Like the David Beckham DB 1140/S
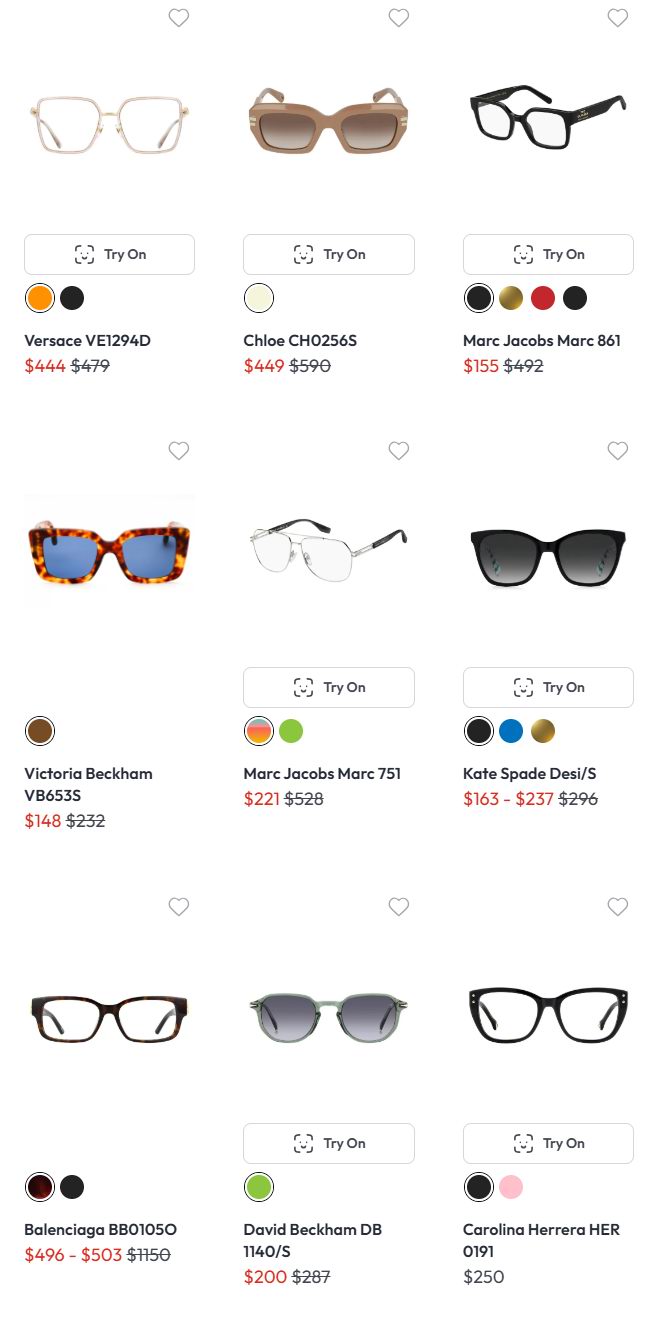Screen dimensions: 646x1319 tap(398, 907)
